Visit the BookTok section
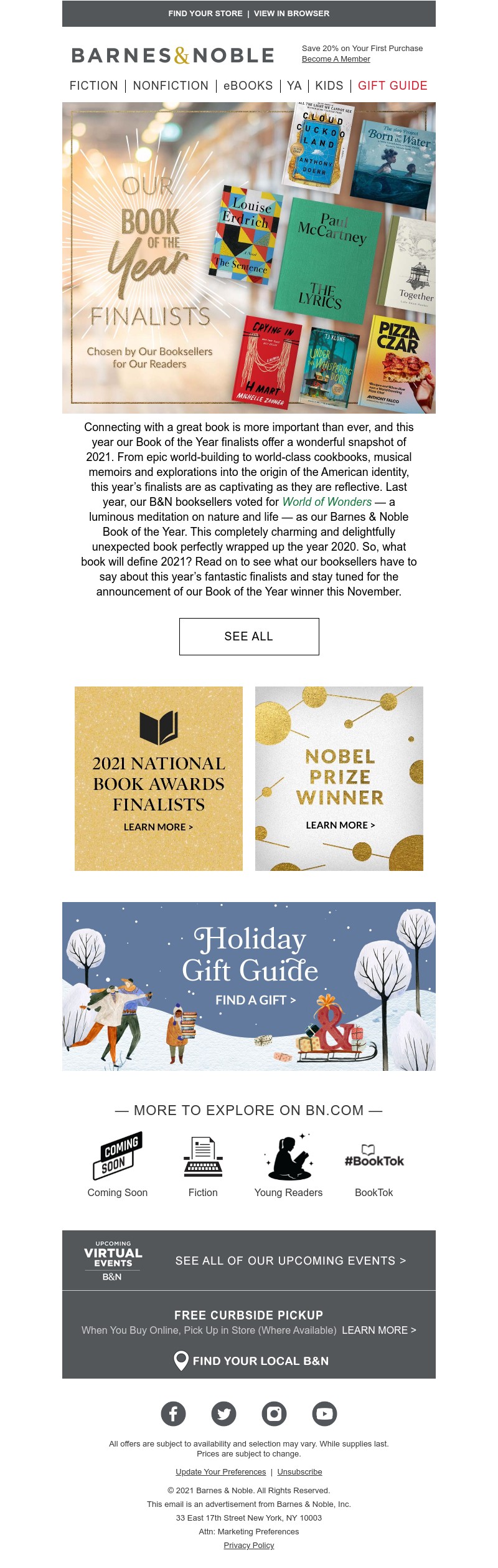This screenshot has height=1568, width=498. click(x=374, y=1164)
